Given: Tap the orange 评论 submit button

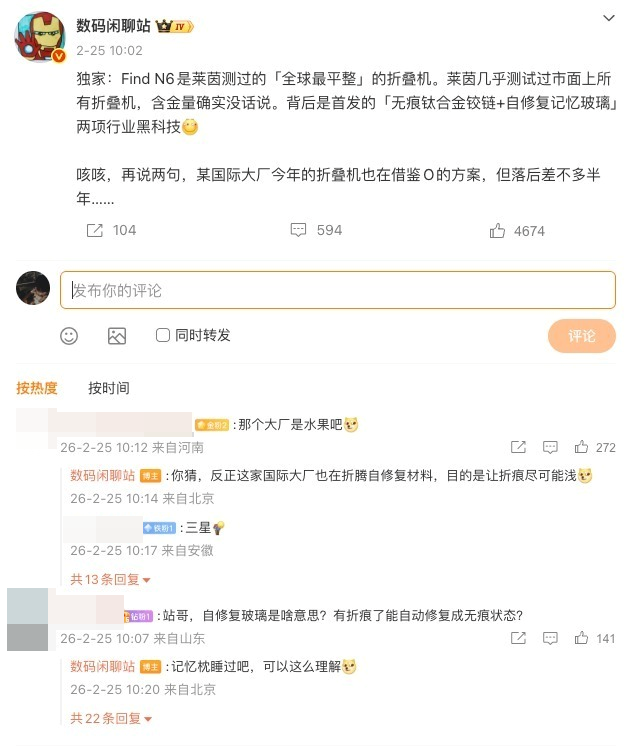Looking at the screenshot, I should coord(582,336).
